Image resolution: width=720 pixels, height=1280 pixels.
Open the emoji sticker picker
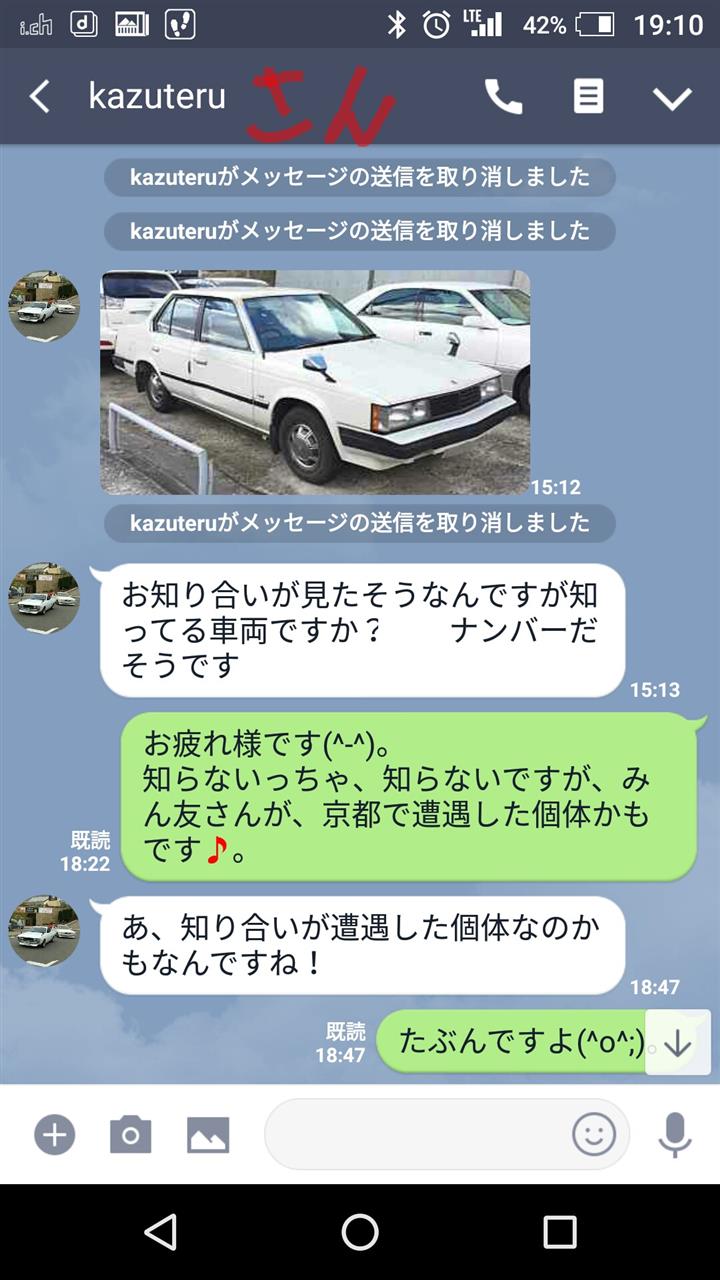594,1134
